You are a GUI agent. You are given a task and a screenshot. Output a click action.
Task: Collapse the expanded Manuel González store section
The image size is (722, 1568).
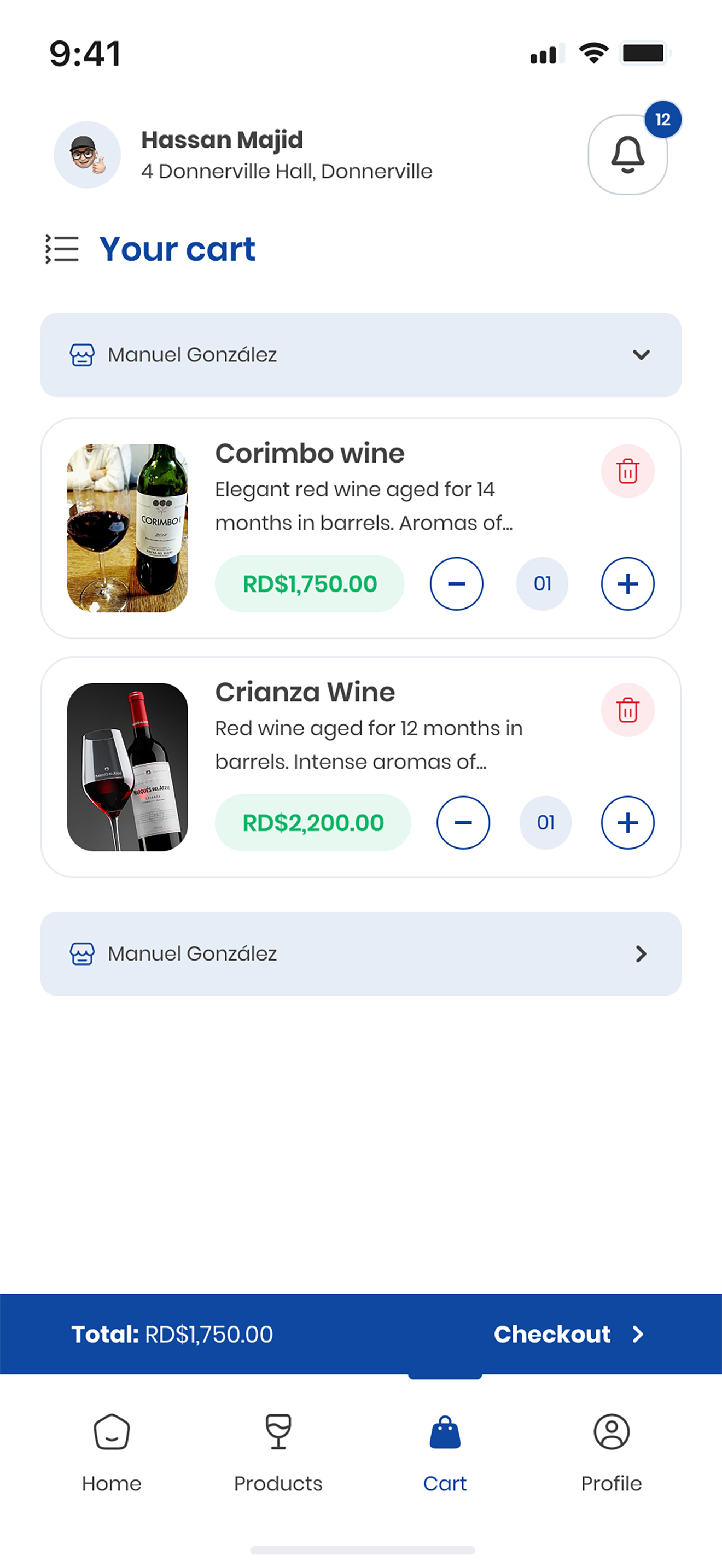coord(360,355)
